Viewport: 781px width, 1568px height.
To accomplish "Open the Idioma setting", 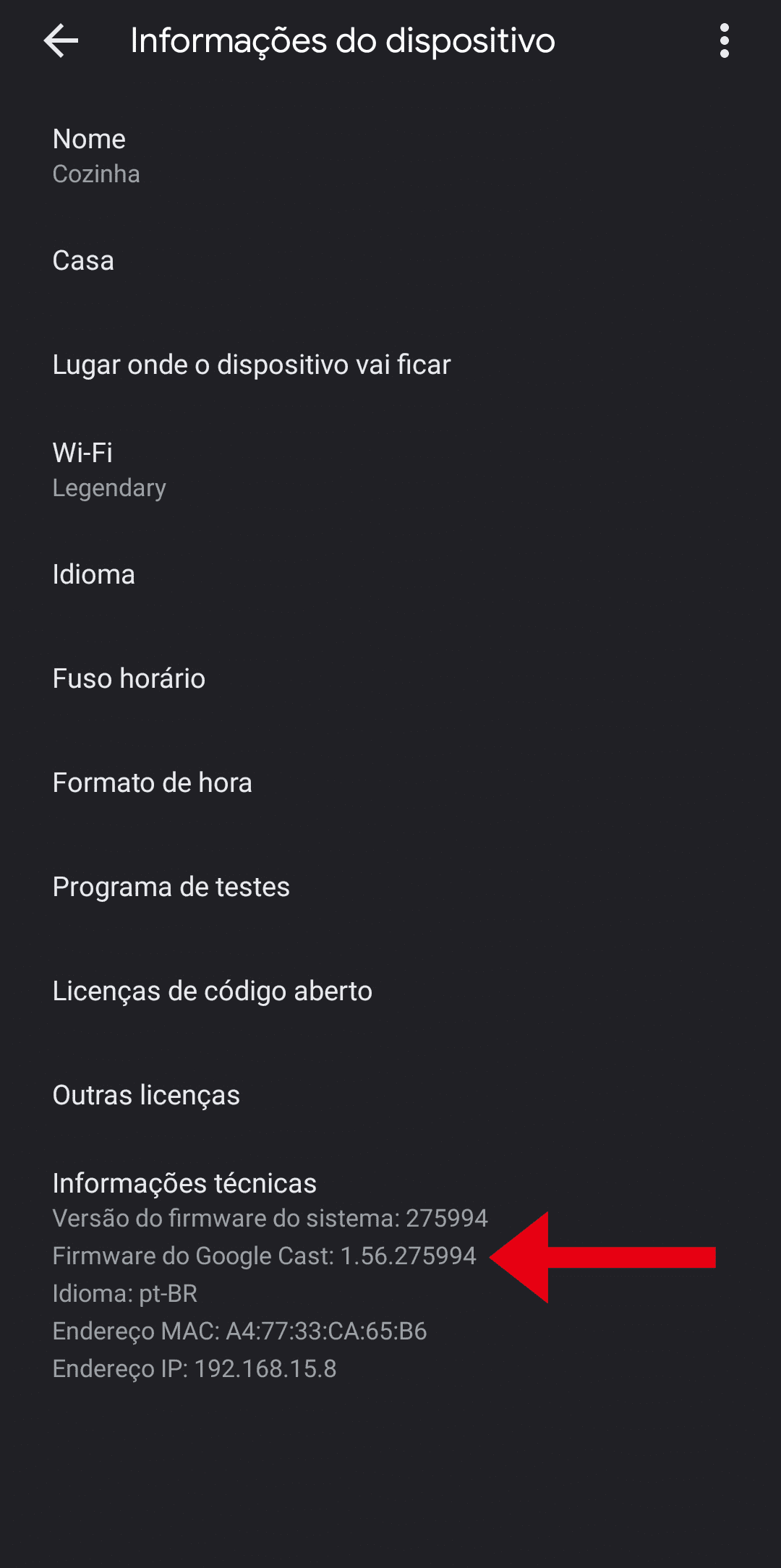I will tap(390, 574).
